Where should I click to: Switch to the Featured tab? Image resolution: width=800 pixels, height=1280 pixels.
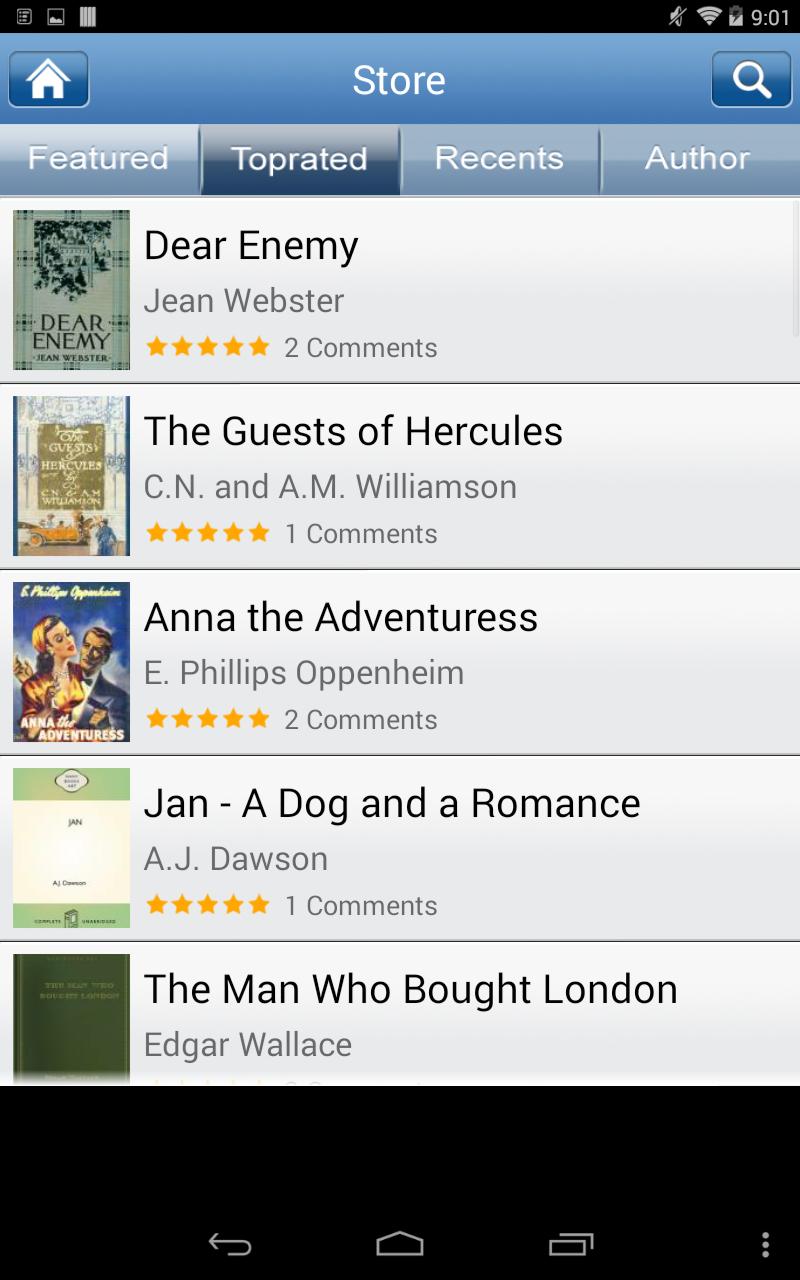tap(98, 158)
